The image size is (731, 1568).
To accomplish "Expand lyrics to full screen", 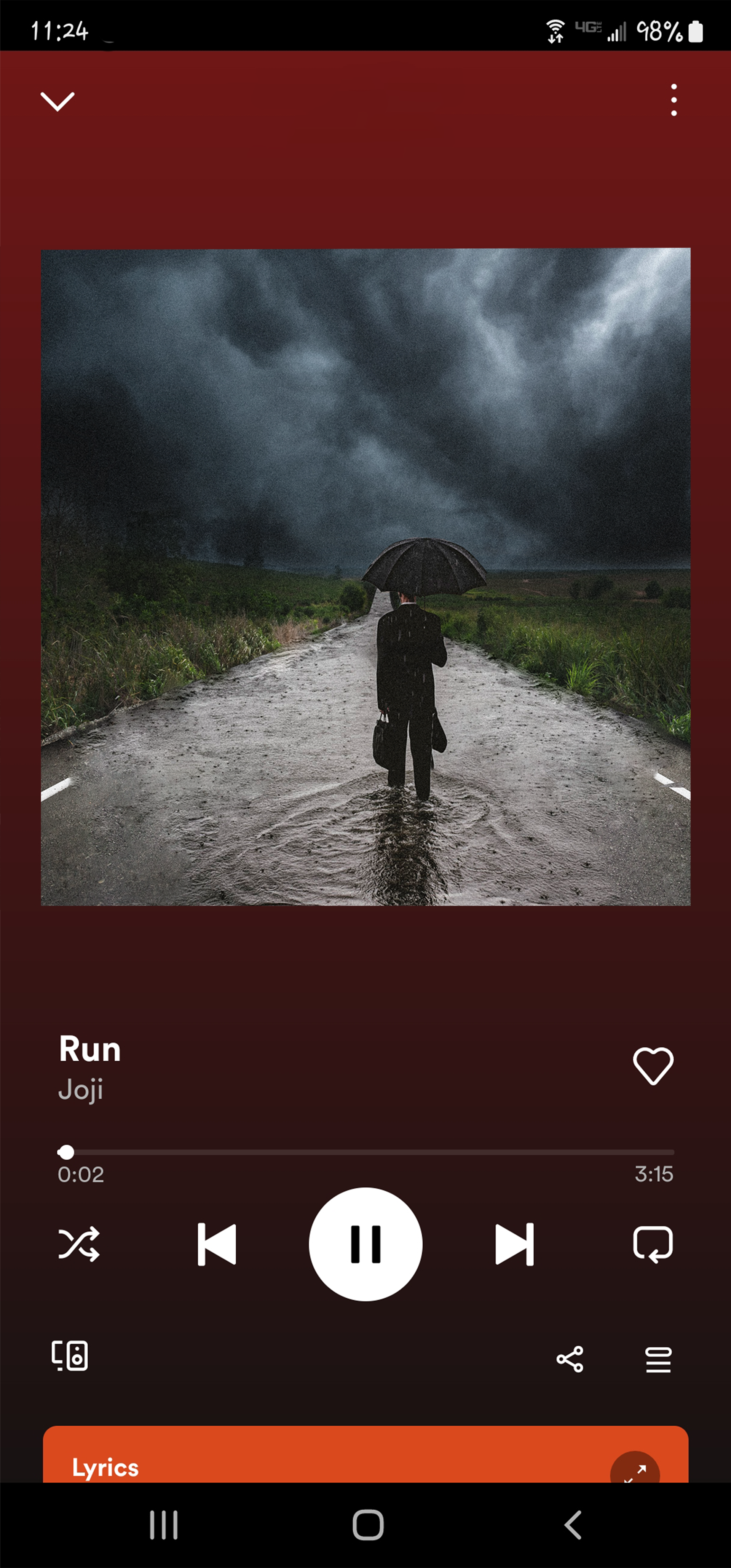I will click(635, 1470).
